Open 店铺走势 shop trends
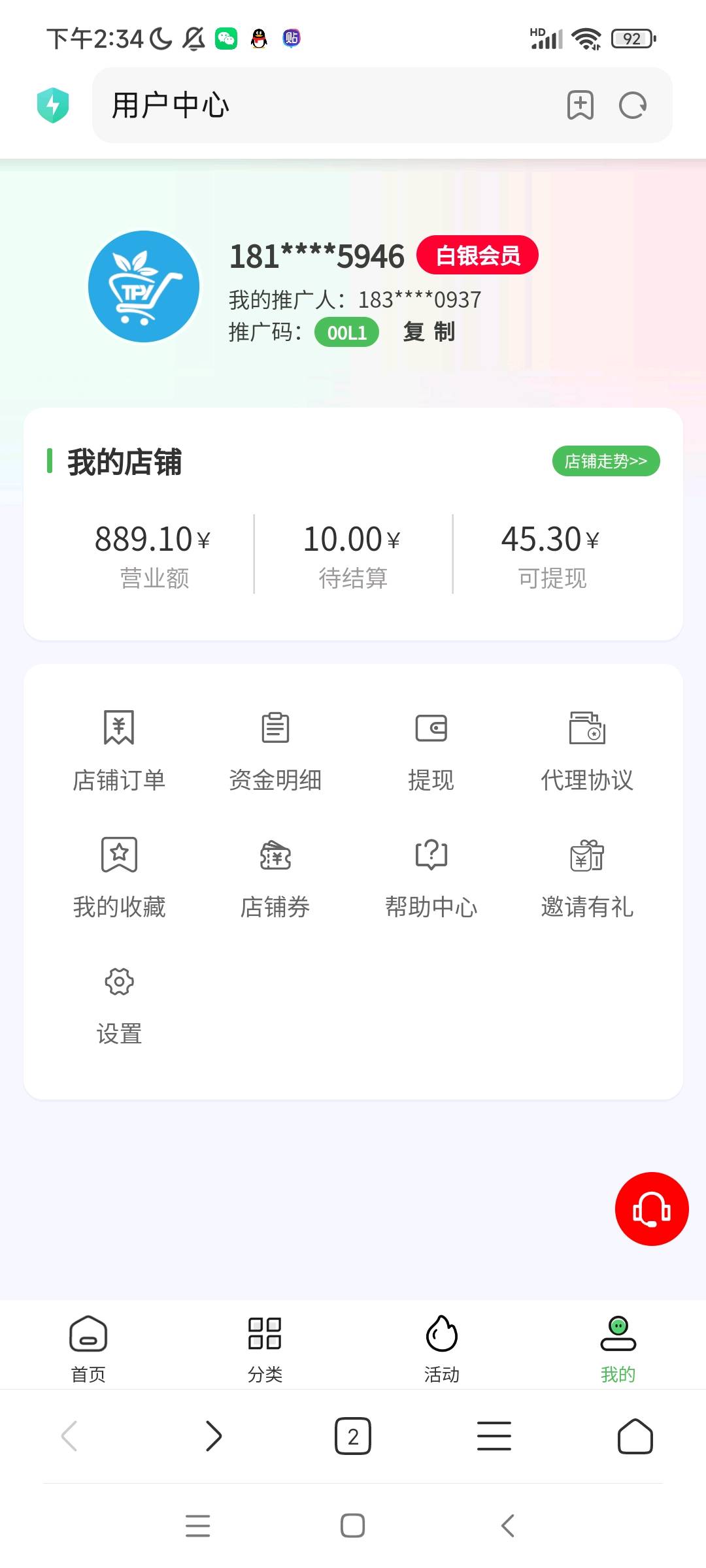This screenshot has width=706, height=1568. 605,461
